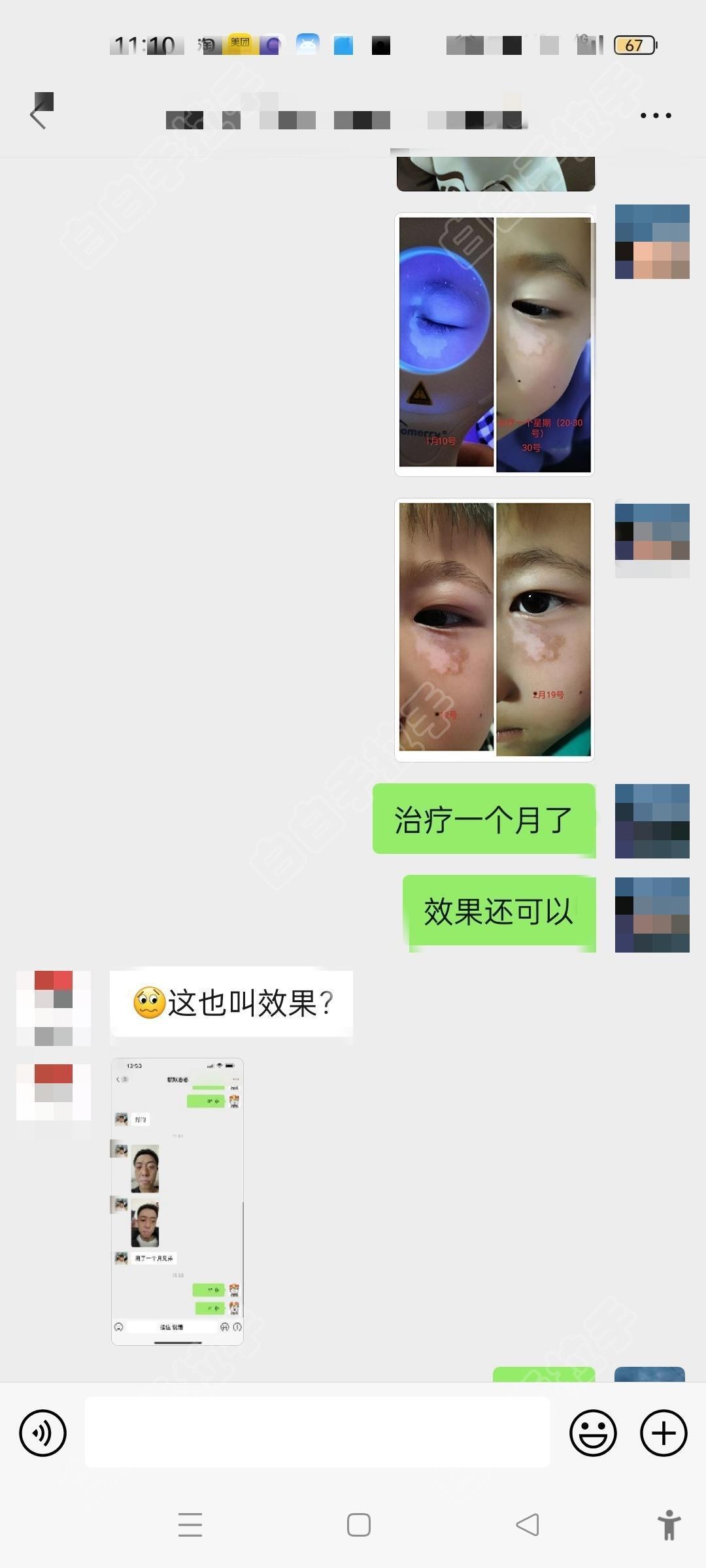Image resolution: width=706 pixels, height=1568 pixels.
Task: Go to the system home screen
Action: 358,1525
